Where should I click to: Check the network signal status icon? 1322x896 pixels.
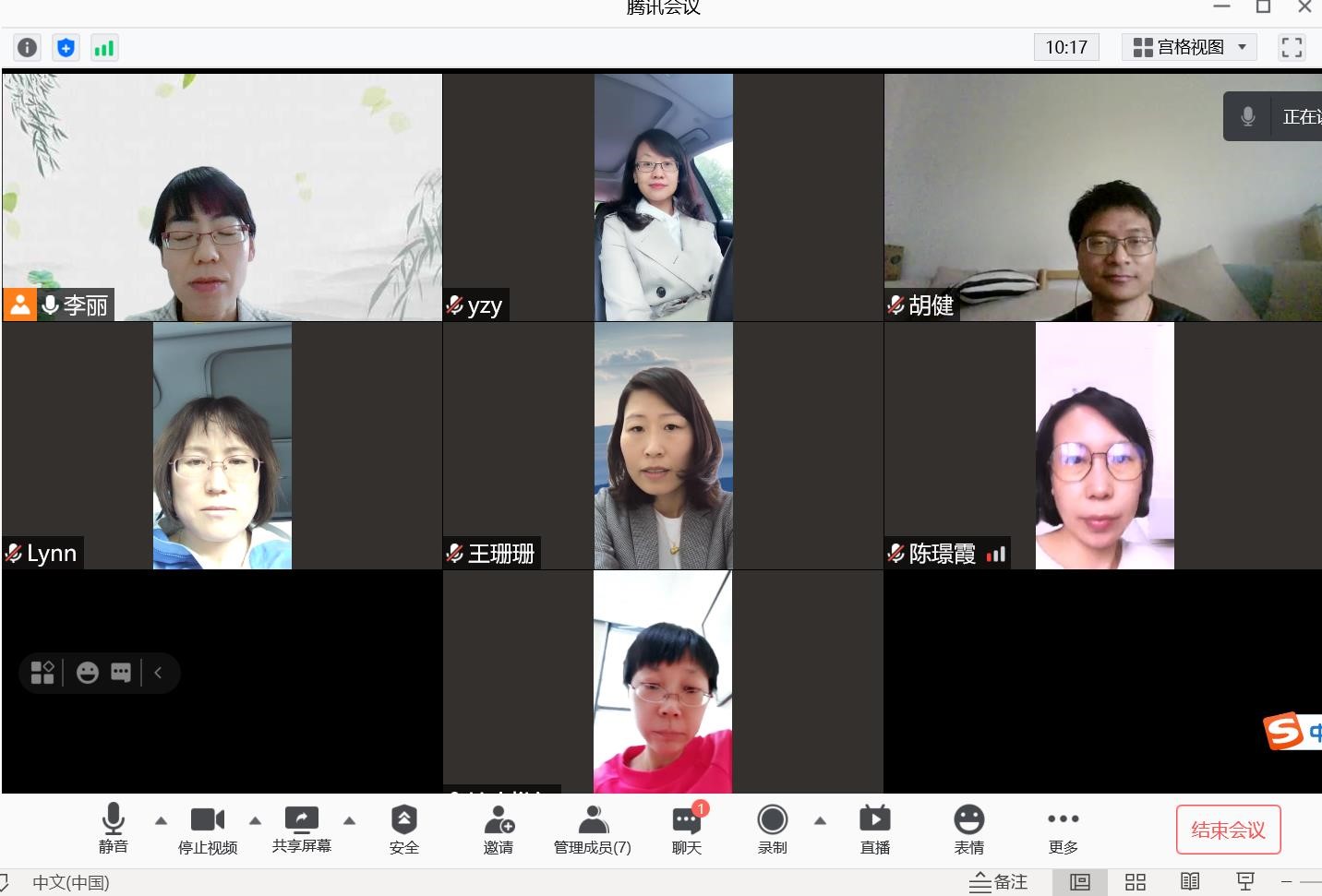pos(103,47)
